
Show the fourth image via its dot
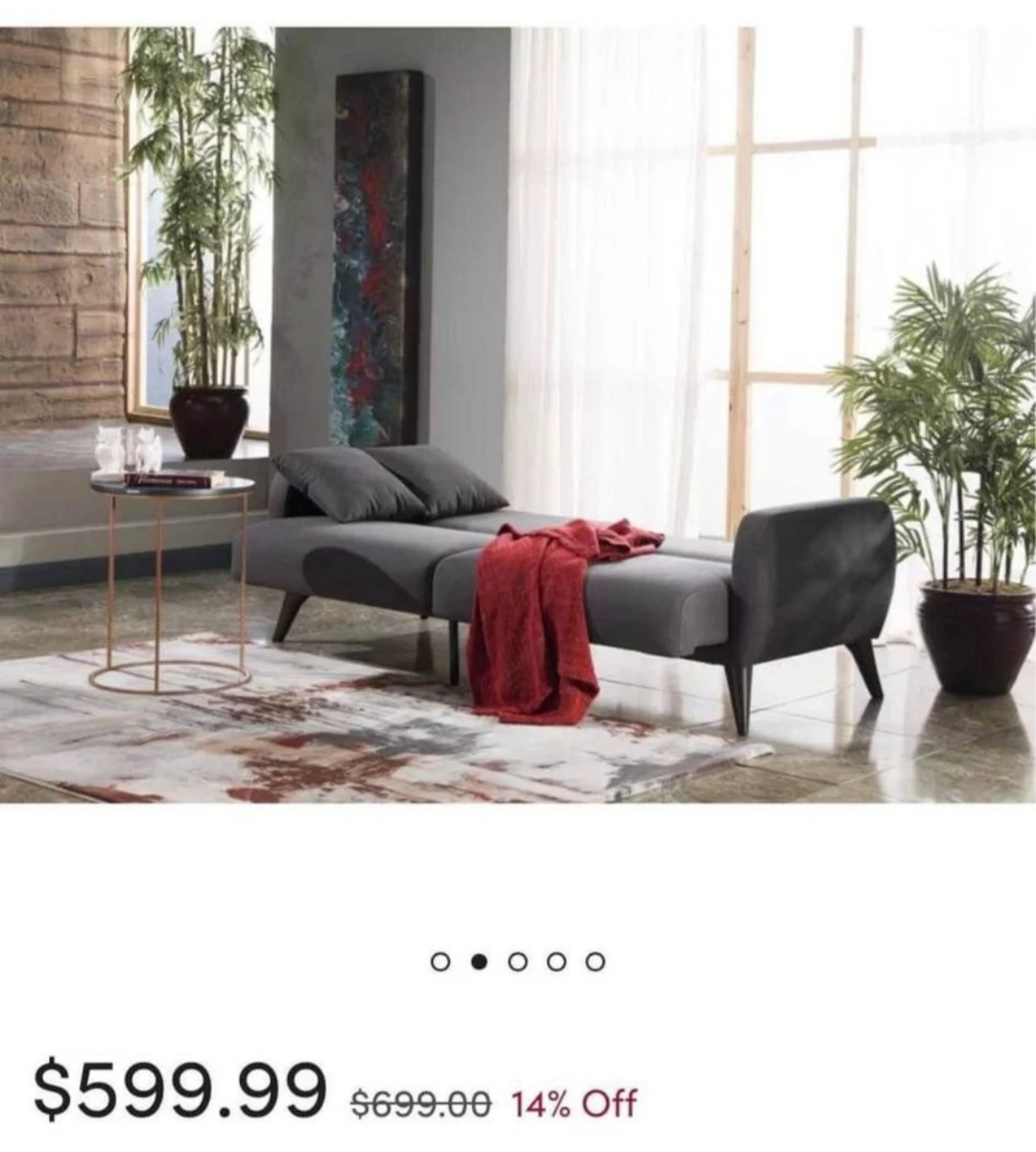(556, 961)
